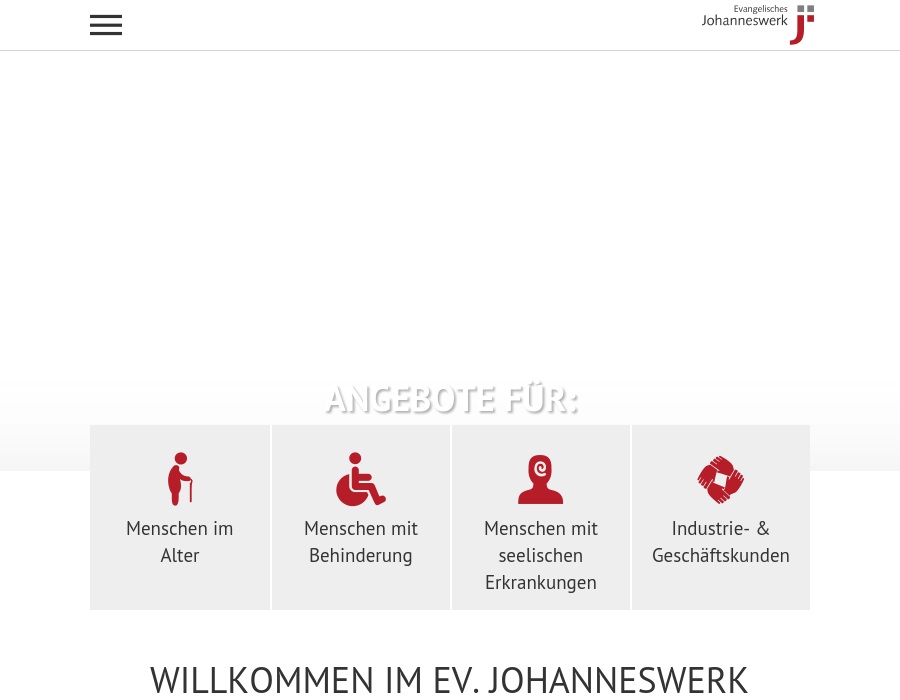View Menschen mit seelischen Erkrankungen offers
This screenshot has width=900, height=700.
541,517
